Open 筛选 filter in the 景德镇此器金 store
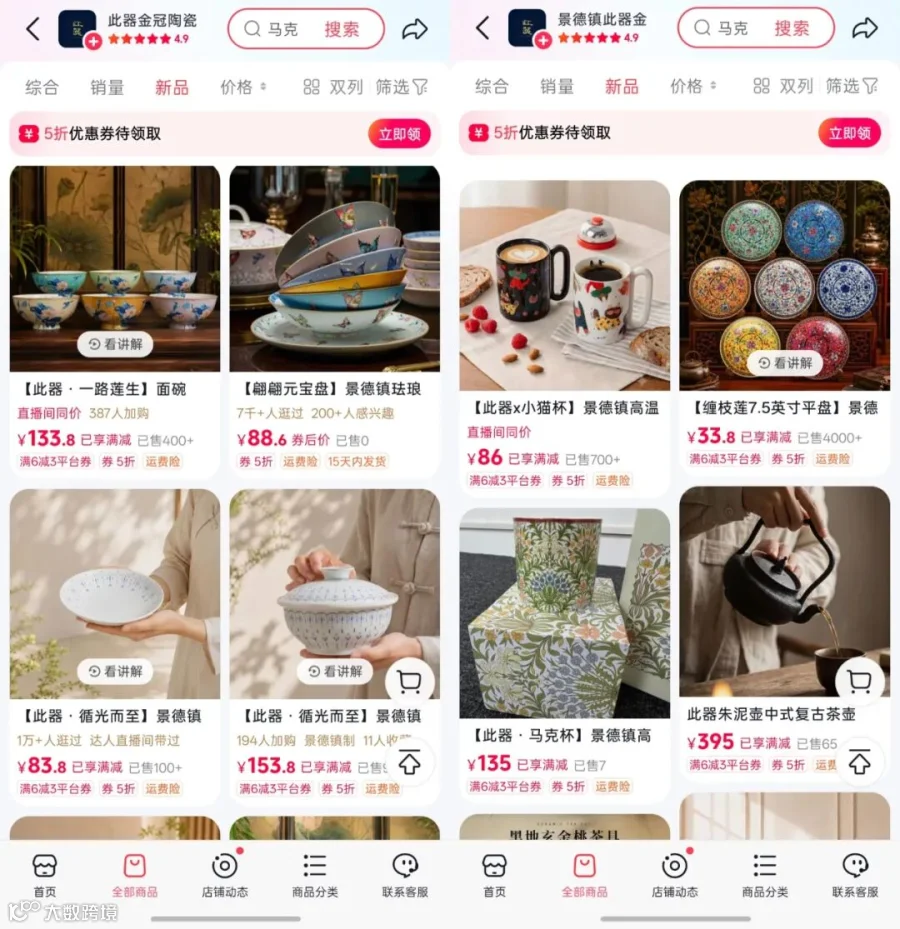Viewport: 900px width, 929px height. [x=851, y=87]
